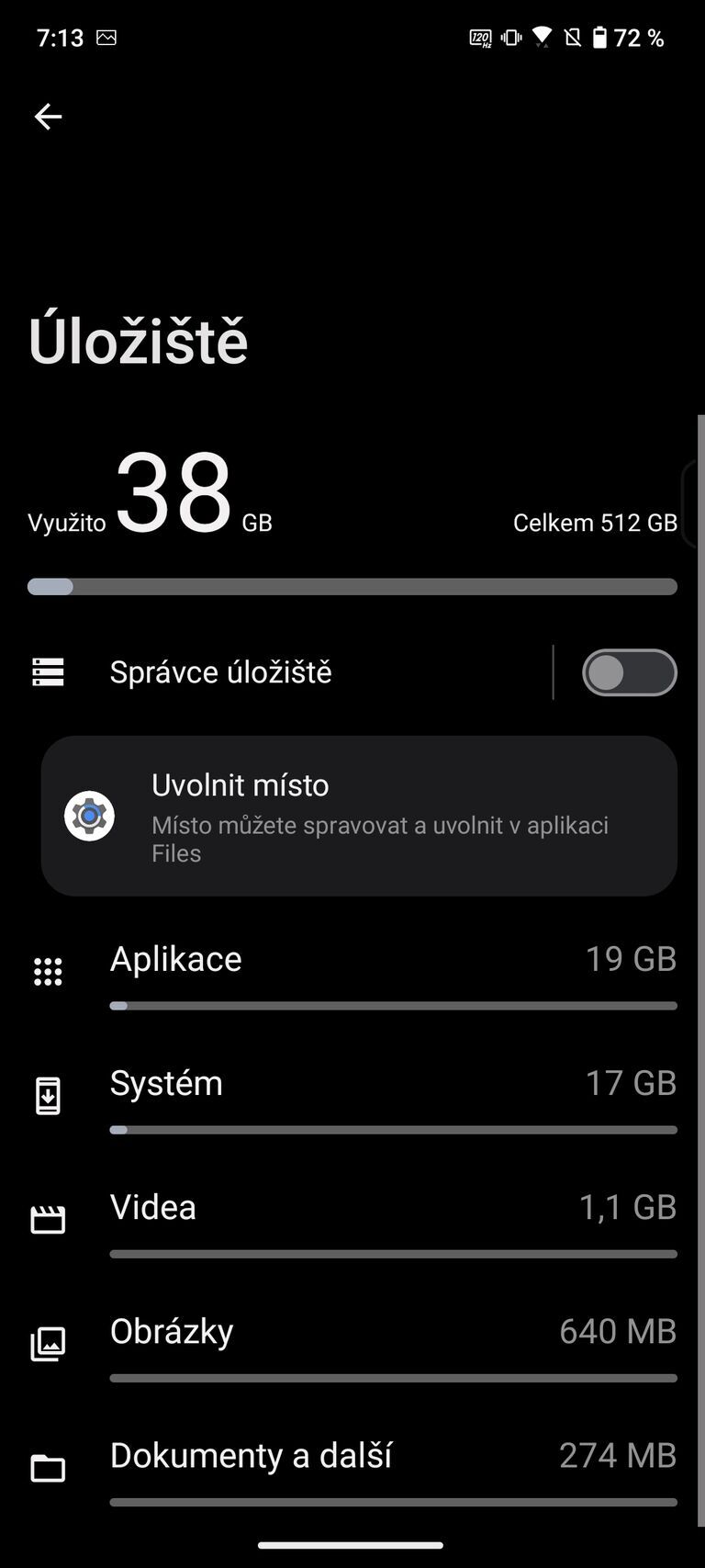Image resolution: width=705 pixels, height=1568 pixels.
Task: Open the Files gear icon in Uvolnit místo
Action: tap(88, 815)
